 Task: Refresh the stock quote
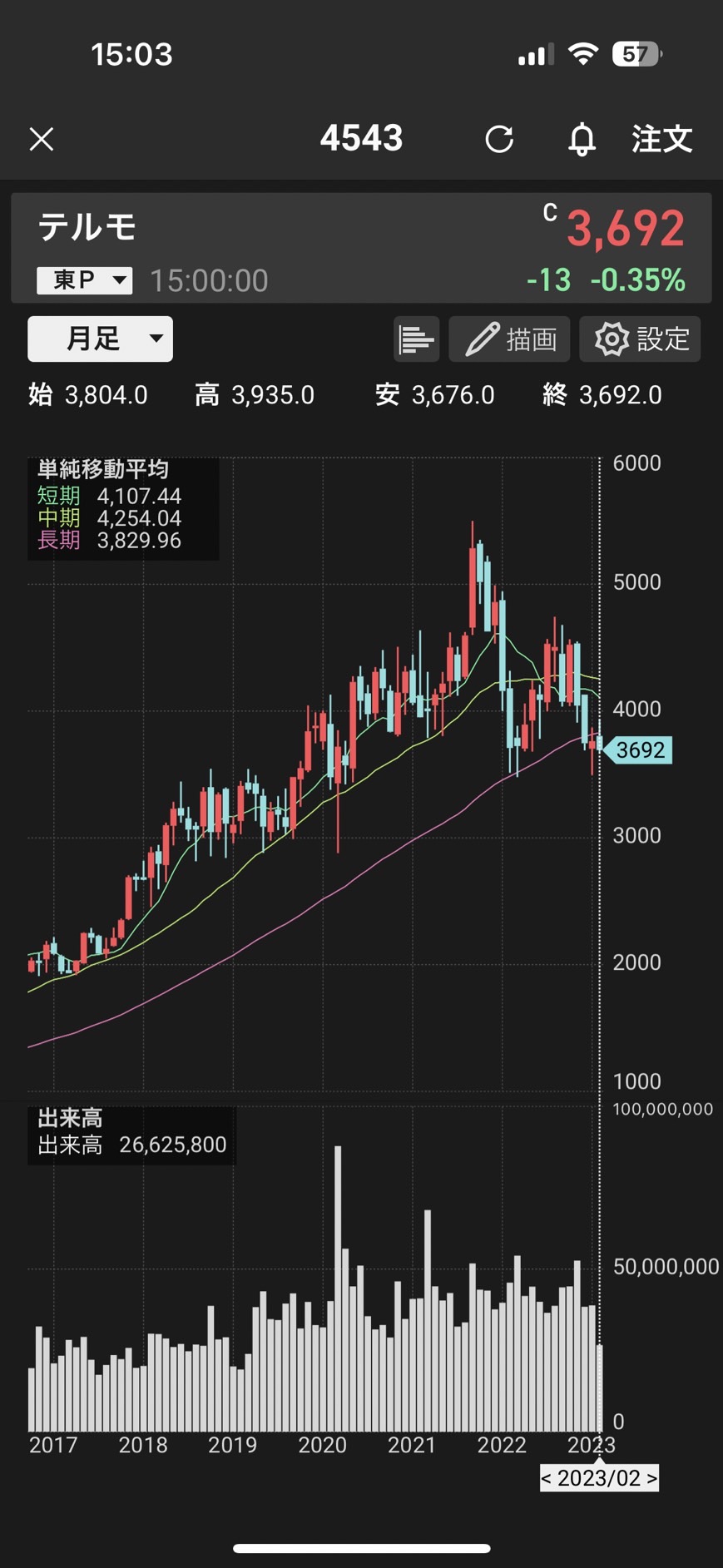click(x=499, y=139)
